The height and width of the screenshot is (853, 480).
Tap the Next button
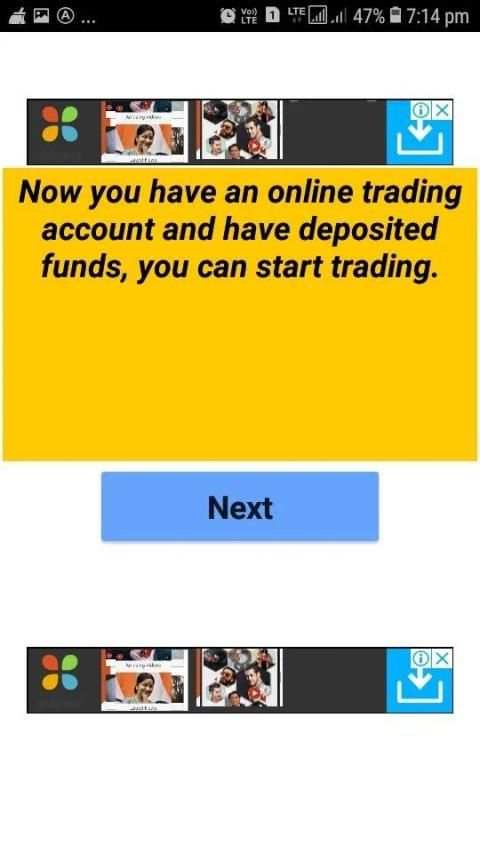click(x=239, y=506)
